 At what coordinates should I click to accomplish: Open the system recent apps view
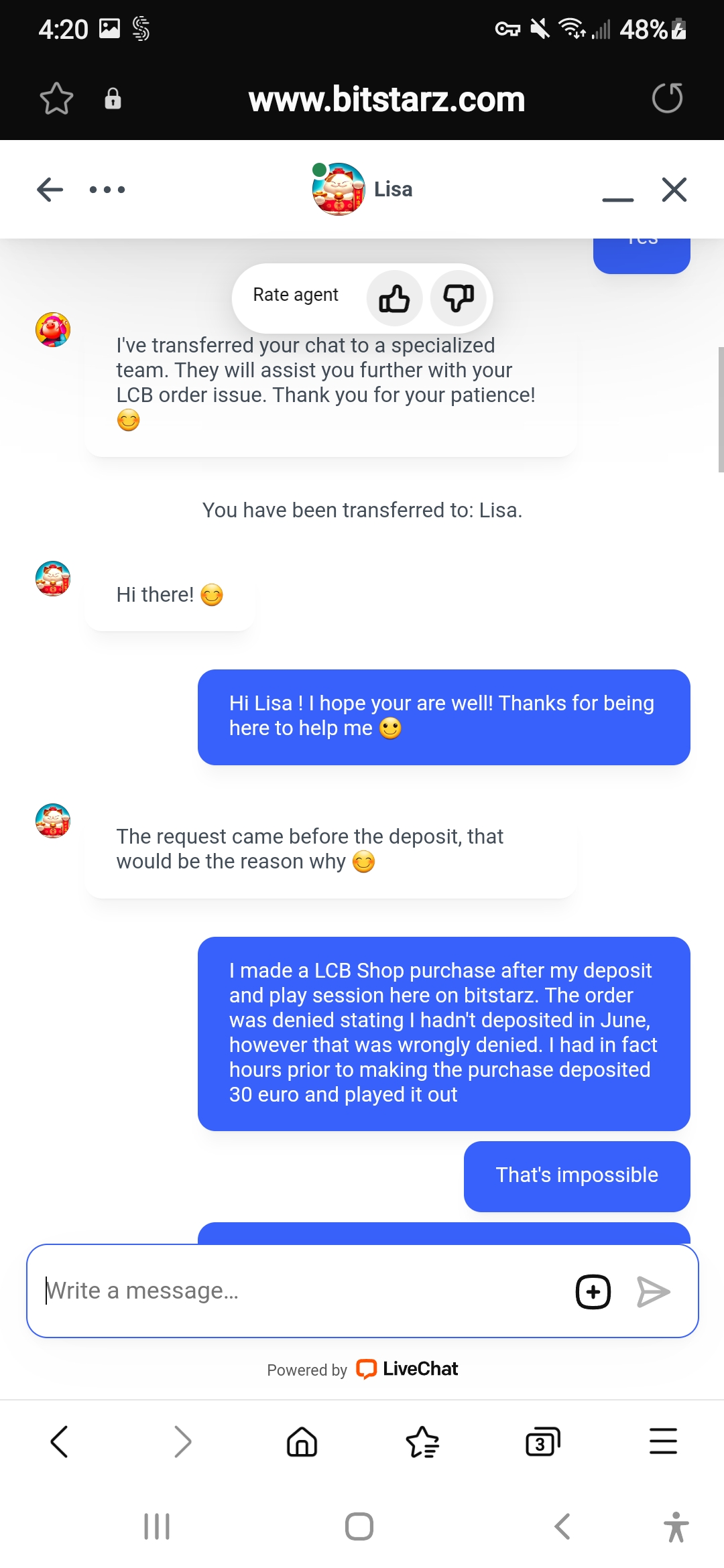click(x=157, y=1526)
